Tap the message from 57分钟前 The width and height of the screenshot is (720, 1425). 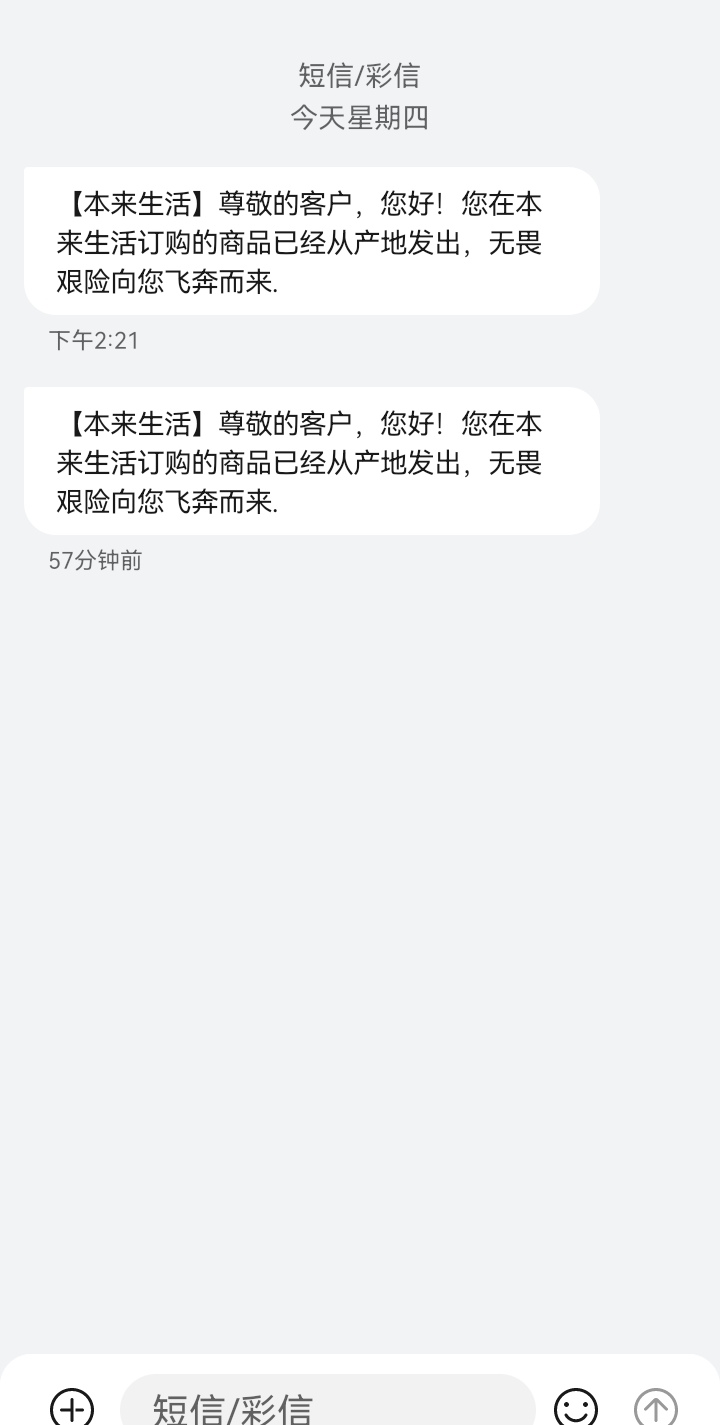coord(312,461)
